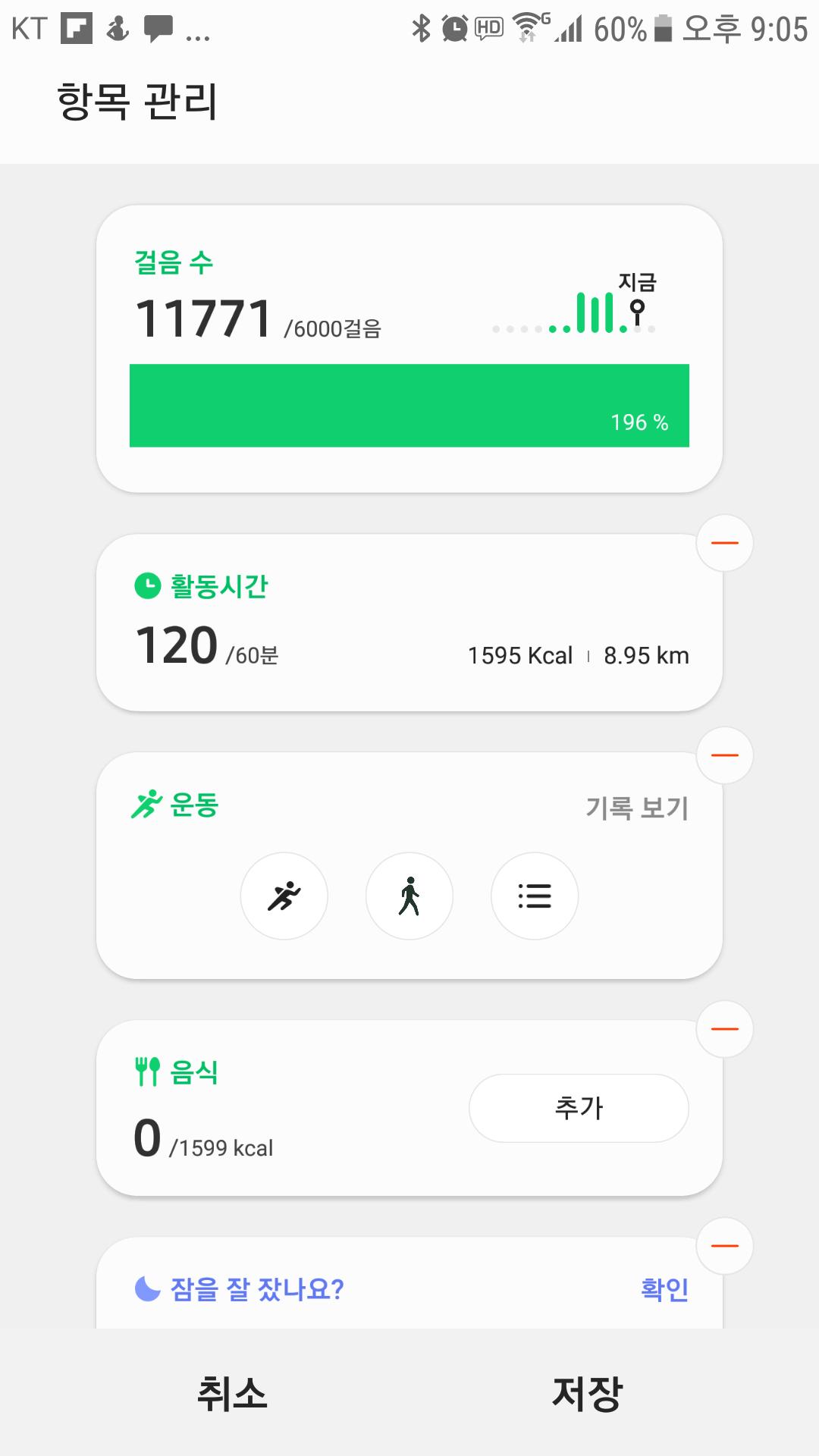This screenshot has height=1456, width=819.
Task: Start a walking workout
Action: (409, 896)
